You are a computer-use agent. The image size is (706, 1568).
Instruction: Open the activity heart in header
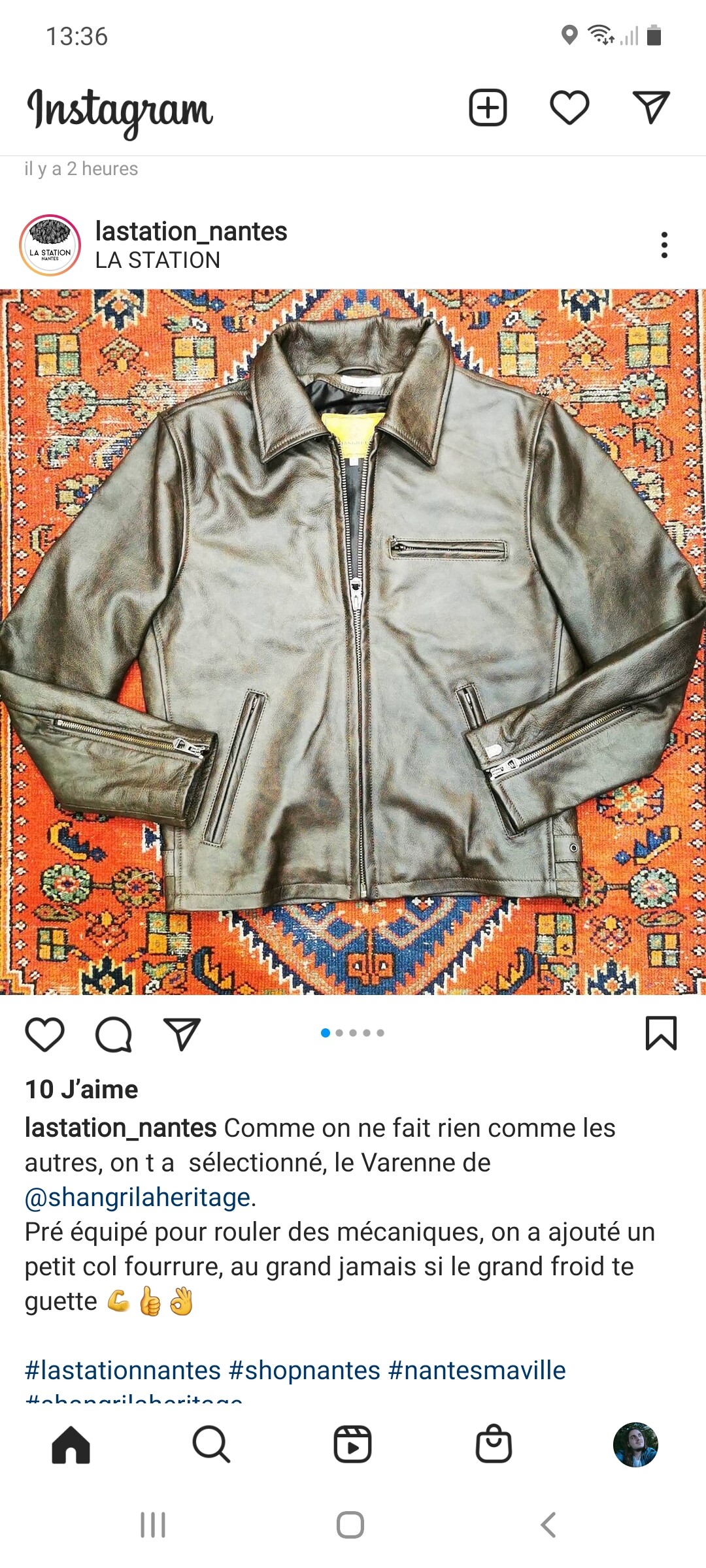coord(569,107)
